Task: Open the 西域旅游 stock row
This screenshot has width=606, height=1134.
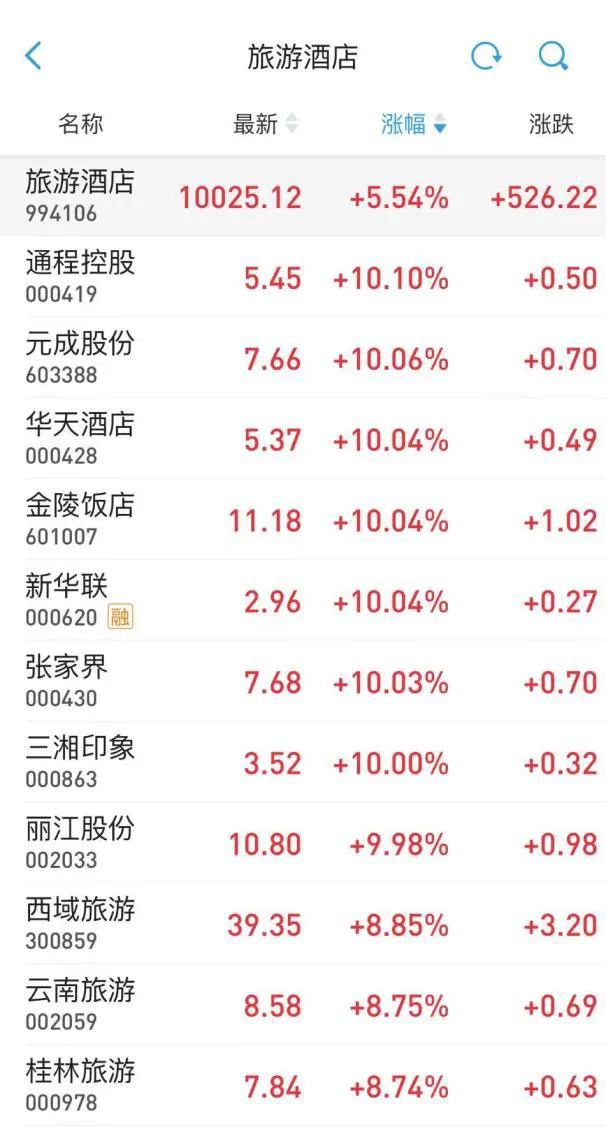Action: pos(303,925)
